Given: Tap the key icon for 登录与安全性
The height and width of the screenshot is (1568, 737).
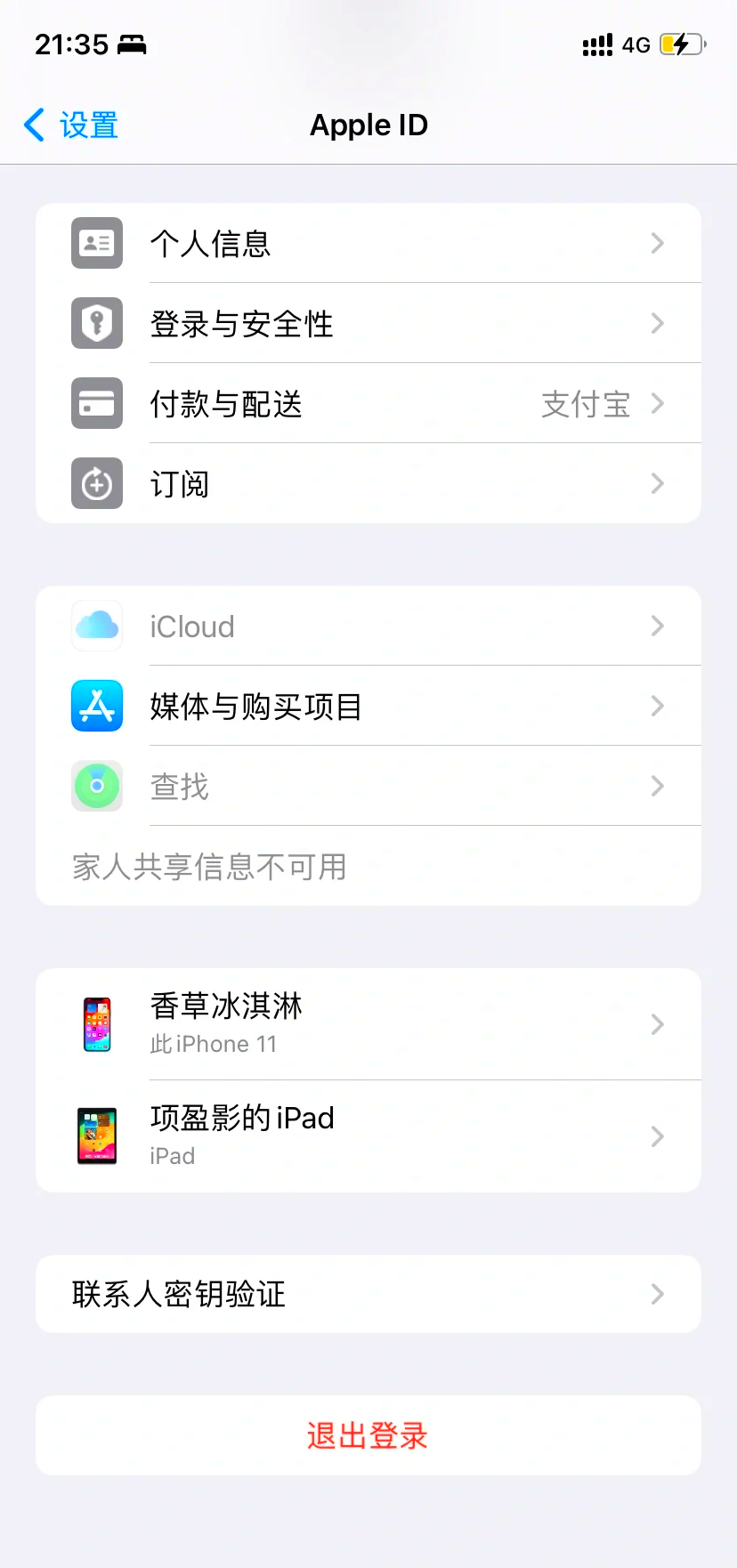Looking at the screenshot, I should point(96,323).
